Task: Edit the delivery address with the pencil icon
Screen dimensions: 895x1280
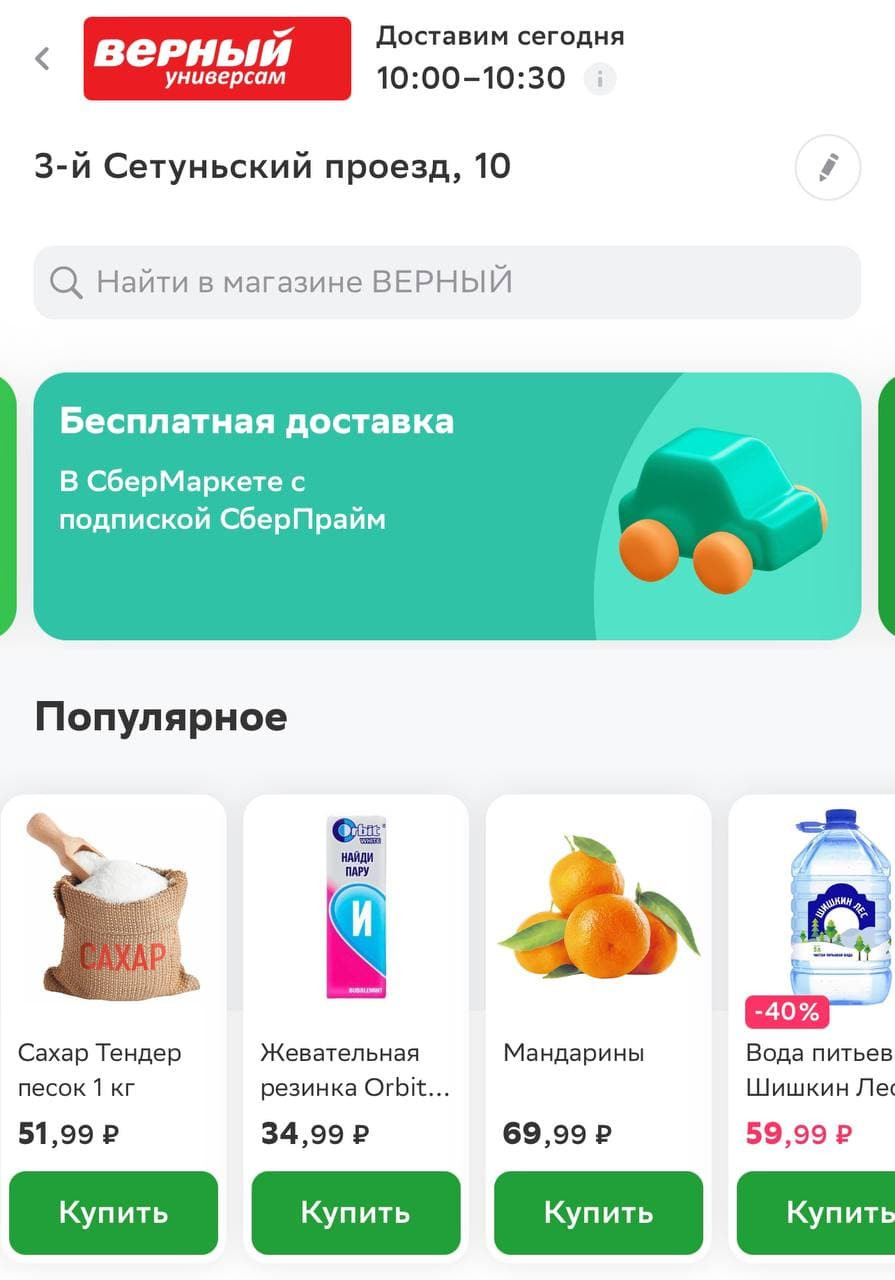Action: (x=827, y=168)
